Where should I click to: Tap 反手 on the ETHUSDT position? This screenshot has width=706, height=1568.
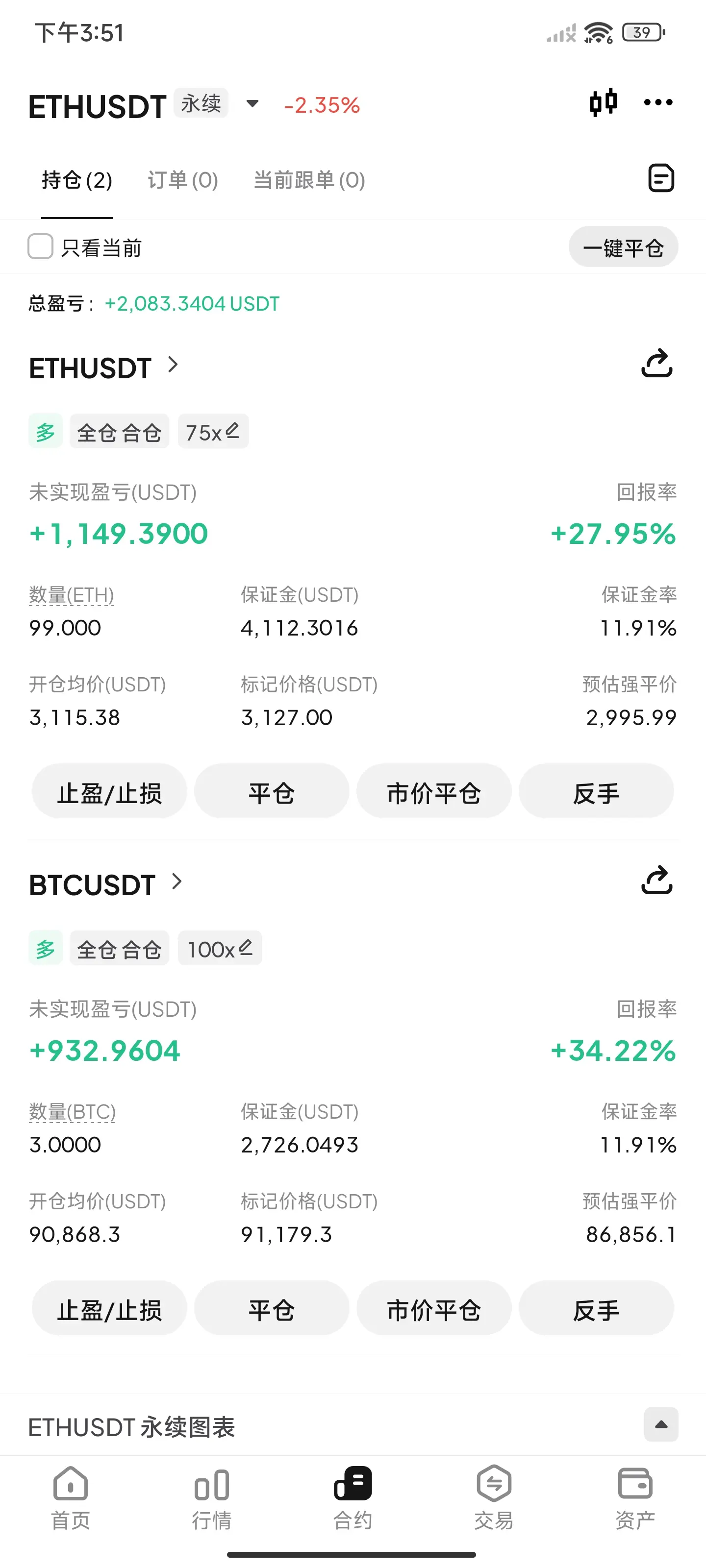pyautogui.click(x=596, y=792)
